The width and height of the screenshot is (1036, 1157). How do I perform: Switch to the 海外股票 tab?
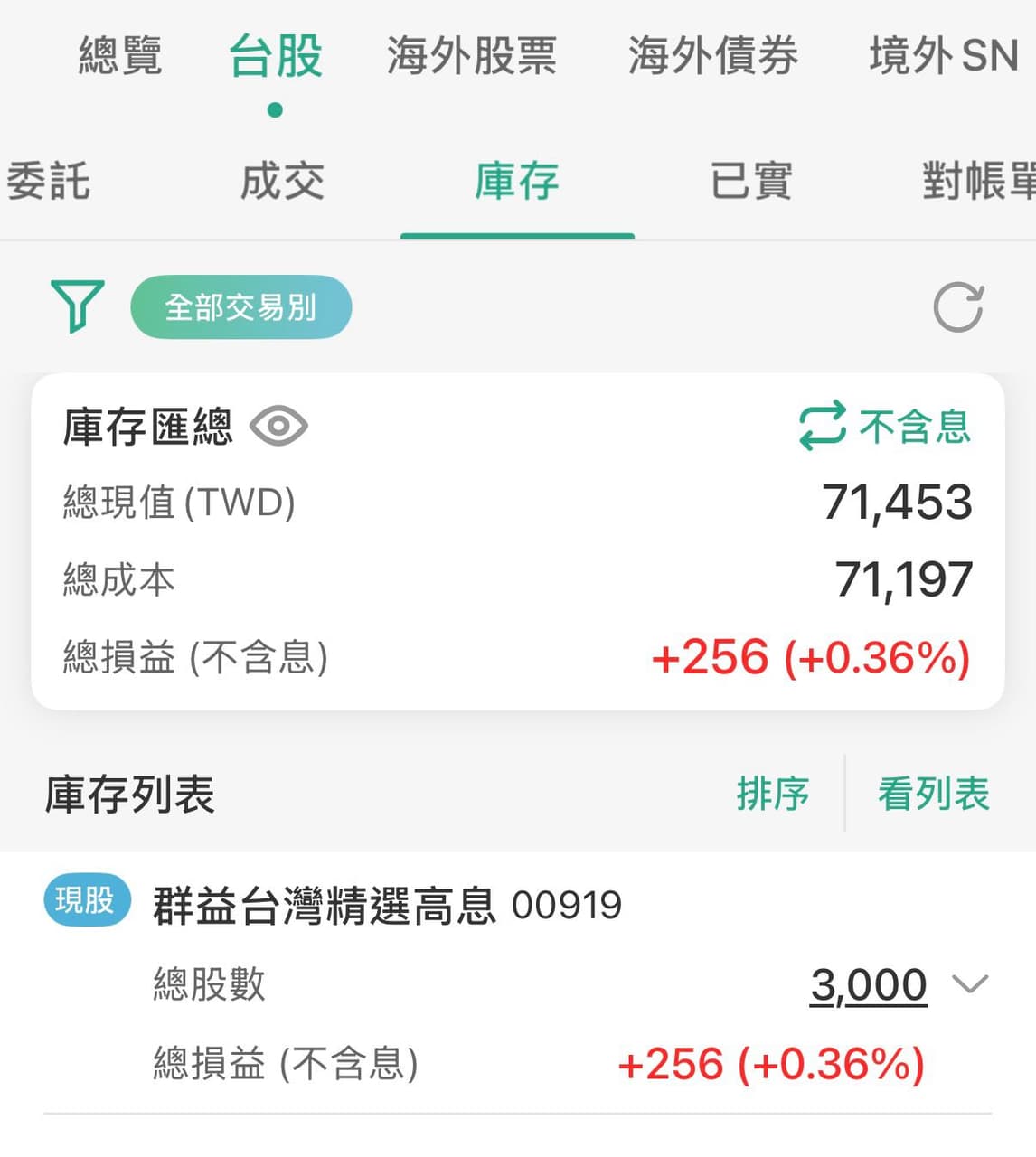click(x=471, y=56)
